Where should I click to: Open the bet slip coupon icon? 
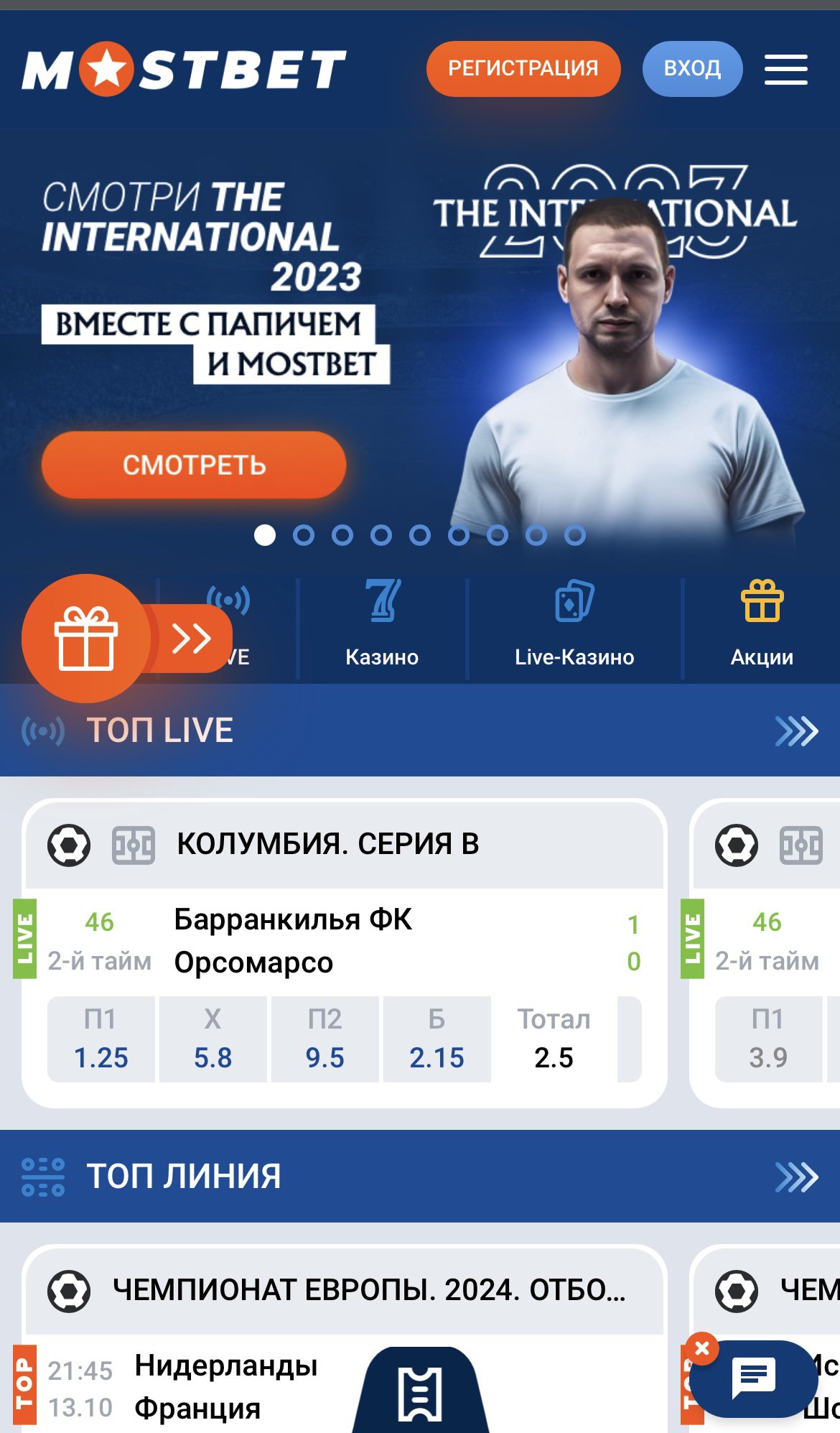(x=420, y=1393)
